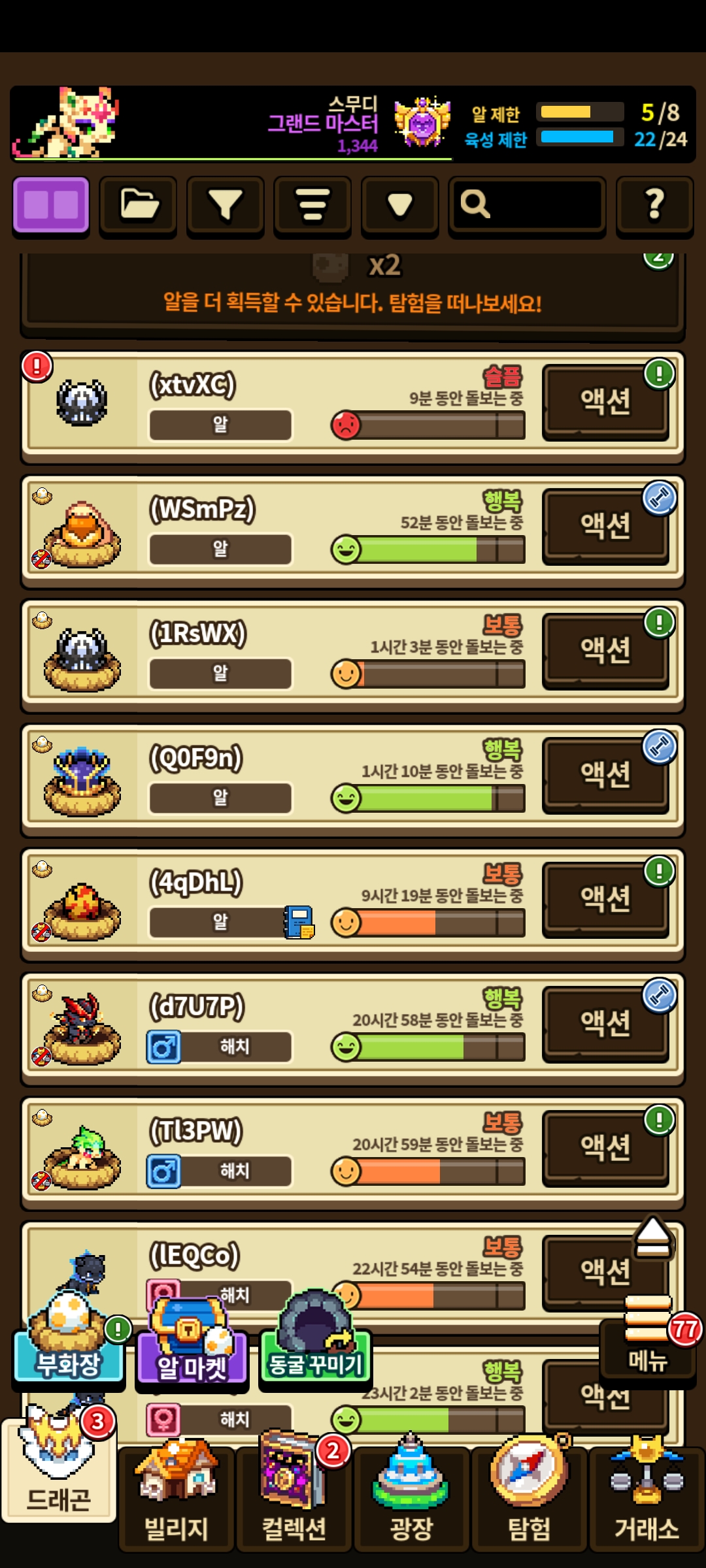Open the funnel filter options

tap(225, 205)
